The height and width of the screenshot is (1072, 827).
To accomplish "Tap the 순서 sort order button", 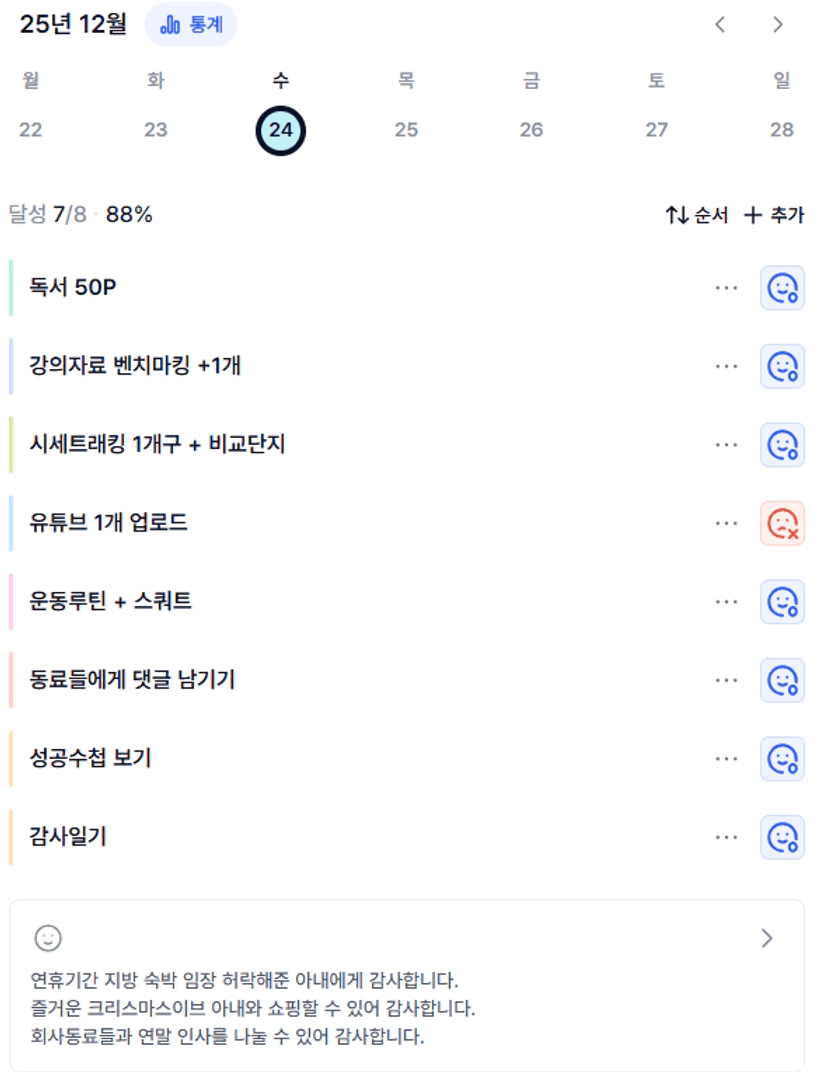I will click(x=696, y=215).
